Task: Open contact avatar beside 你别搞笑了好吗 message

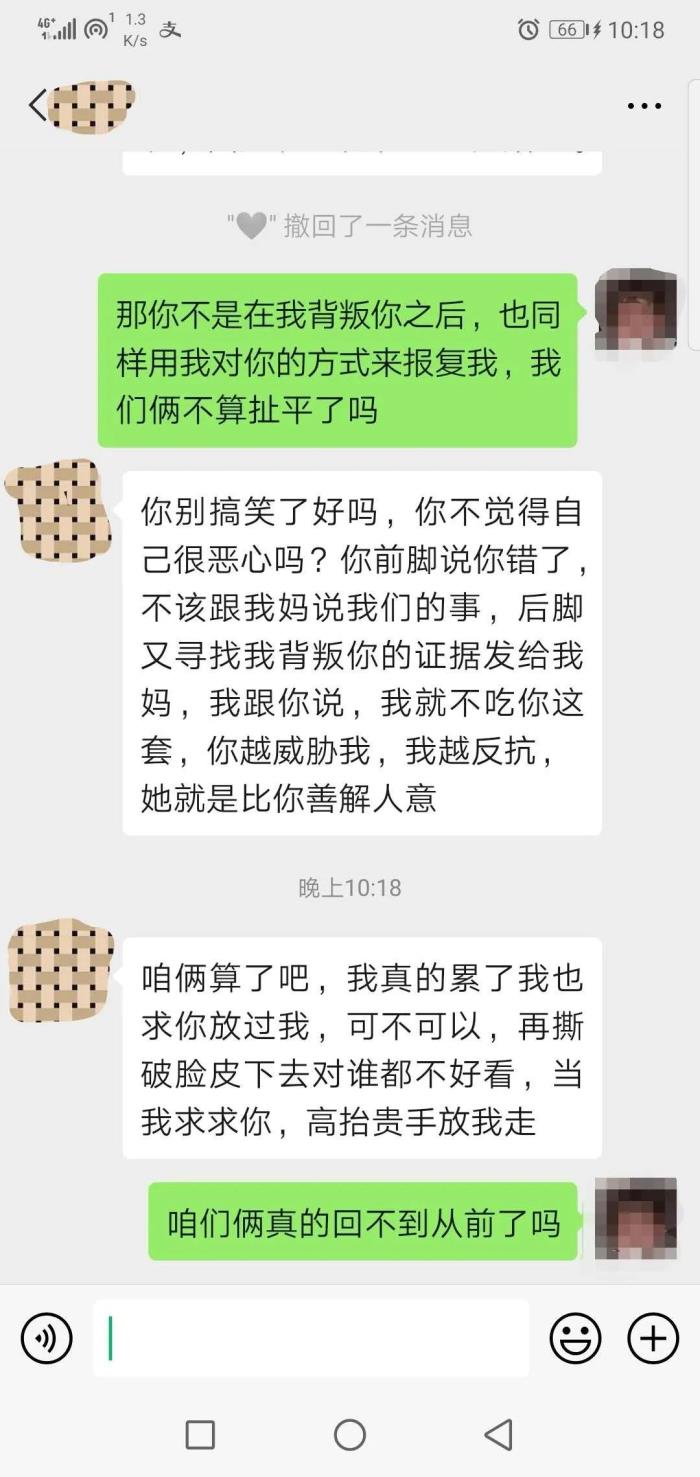Action: (58, 510)
